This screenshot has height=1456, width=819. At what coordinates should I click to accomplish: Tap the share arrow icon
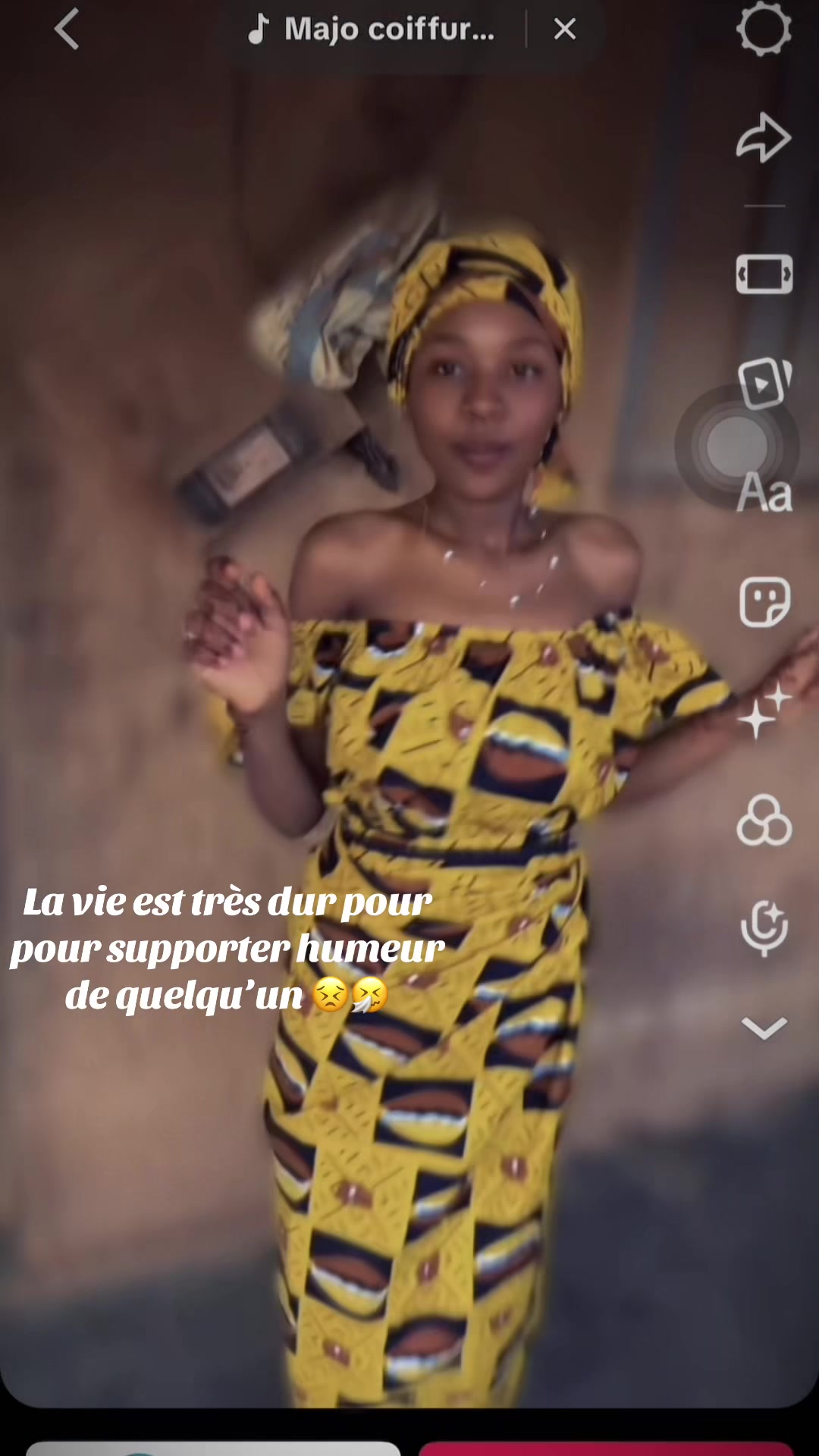tap(764, 138)
